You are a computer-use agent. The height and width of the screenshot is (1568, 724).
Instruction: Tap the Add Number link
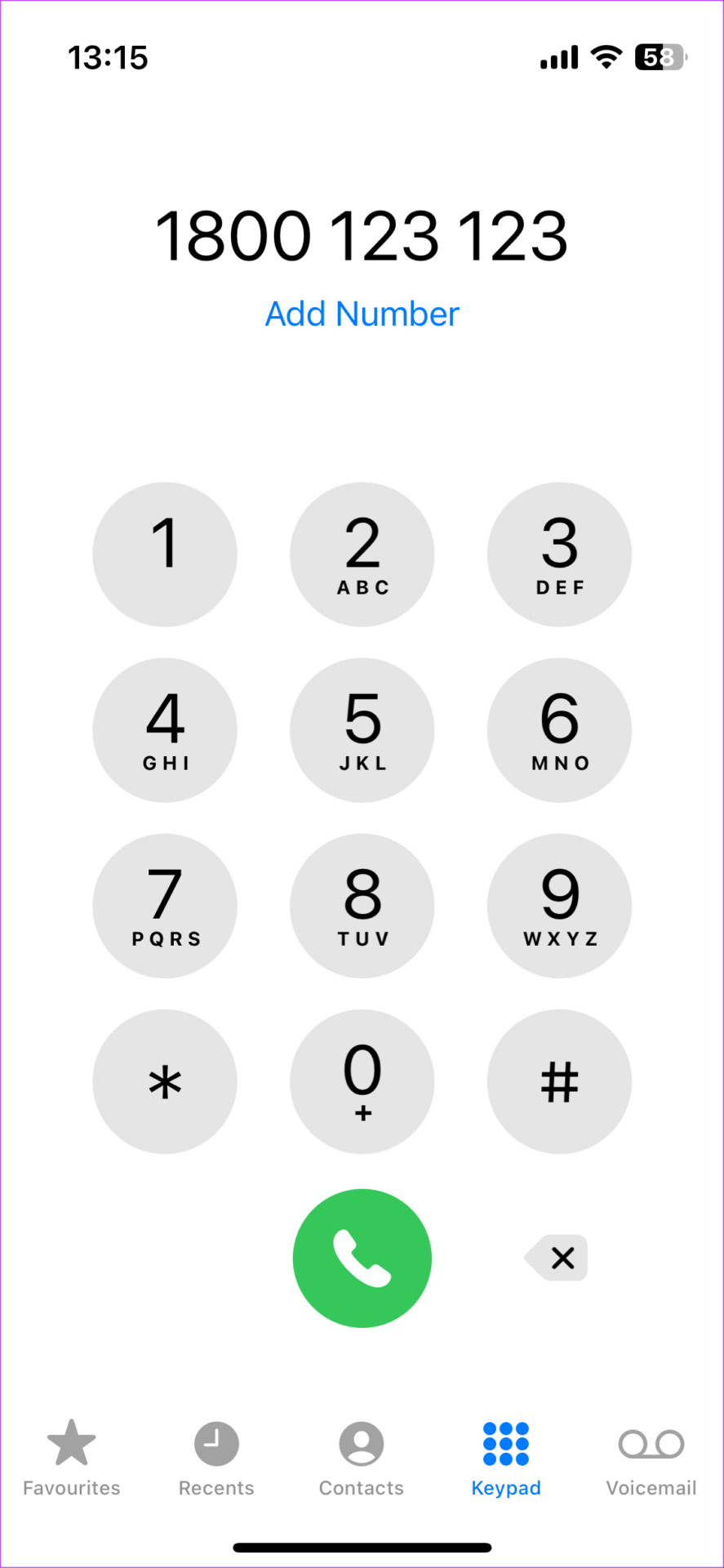tap(362, 314)
